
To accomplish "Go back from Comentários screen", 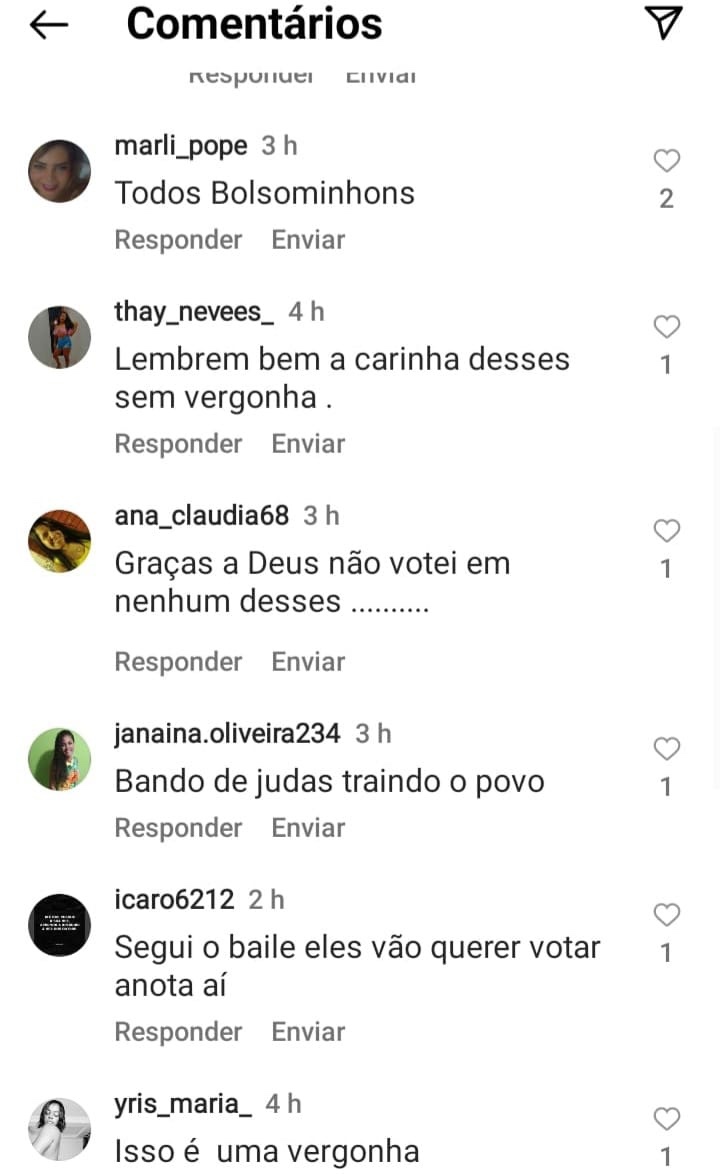I will [x=48, y=25].
